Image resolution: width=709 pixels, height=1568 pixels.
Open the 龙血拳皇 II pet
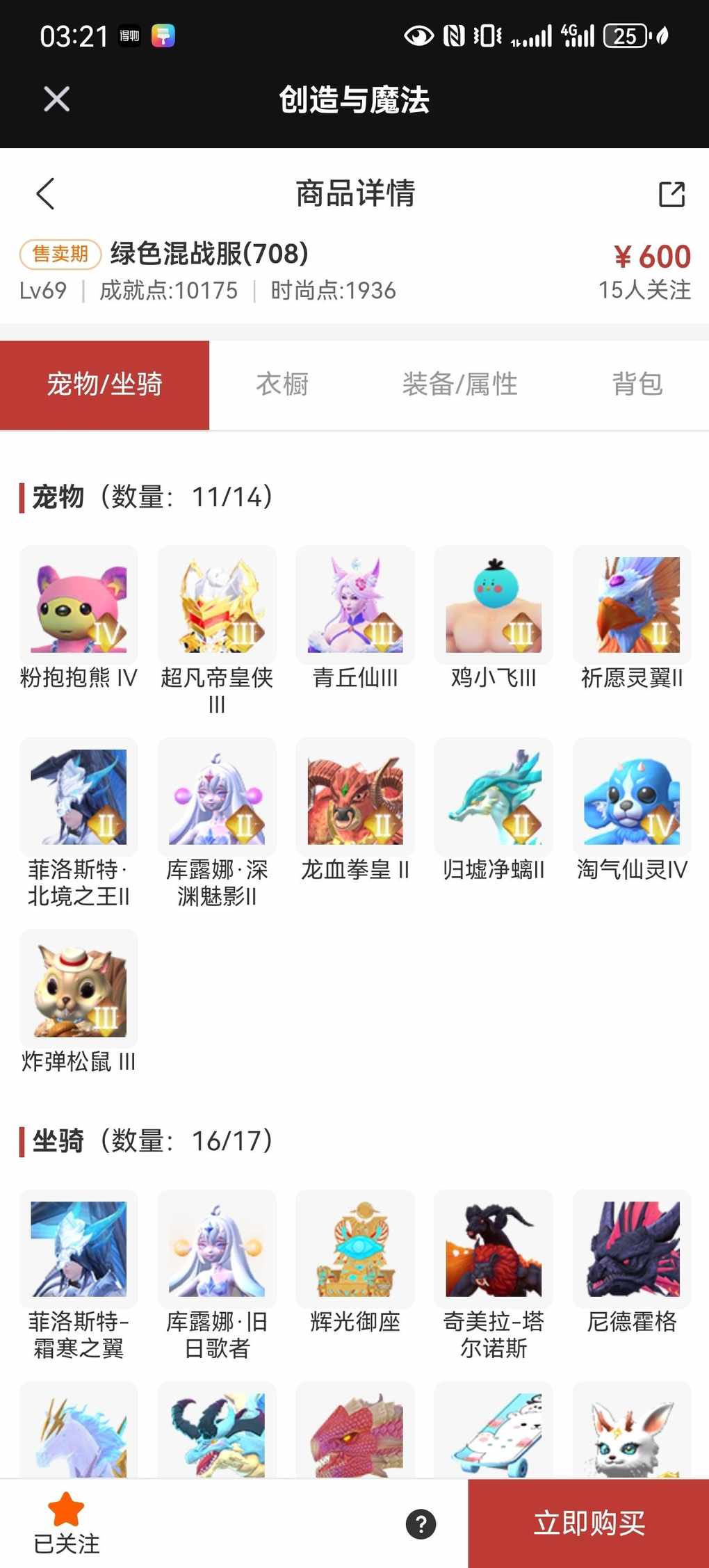tap(355, 797)
